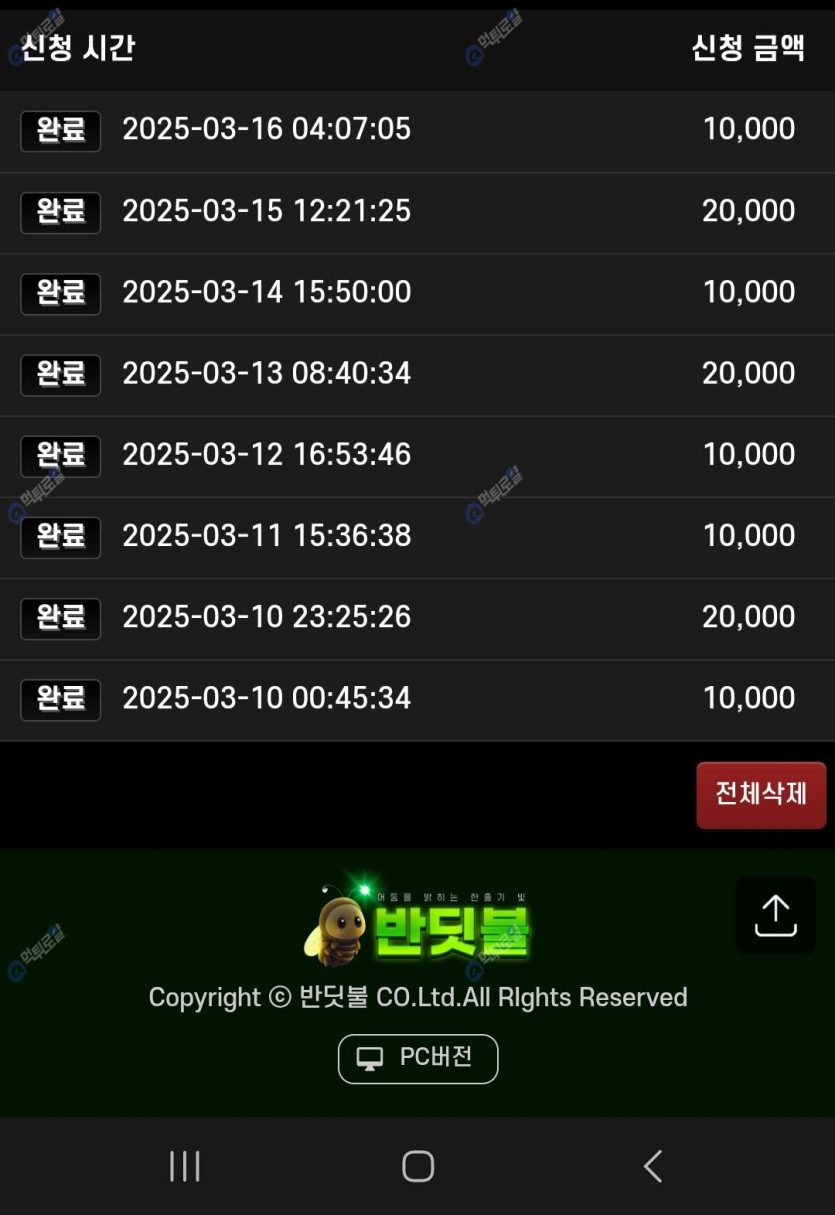
Task: Open the recent apps view
Action: [x=184, y=1166]
